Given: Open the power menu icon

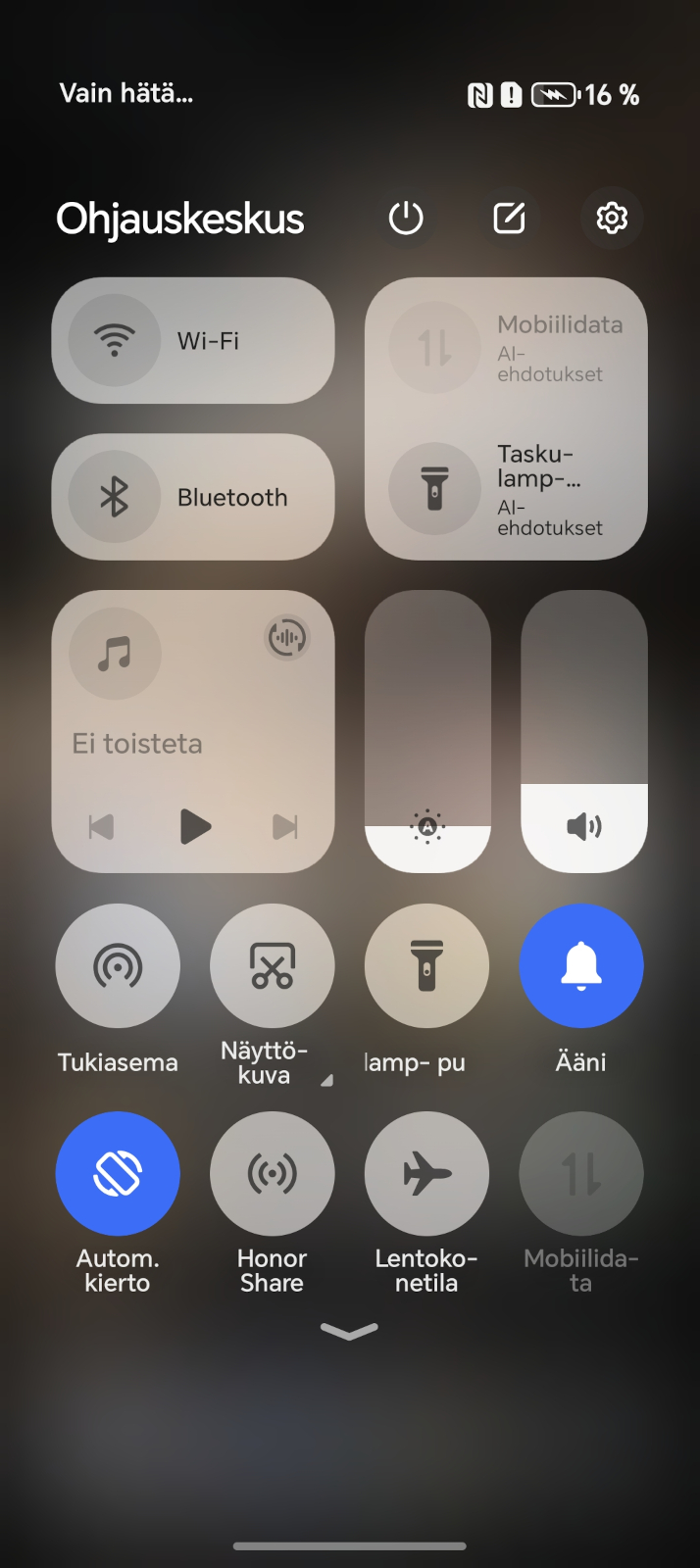Looking at the screenshot, I should click(406, 218).
